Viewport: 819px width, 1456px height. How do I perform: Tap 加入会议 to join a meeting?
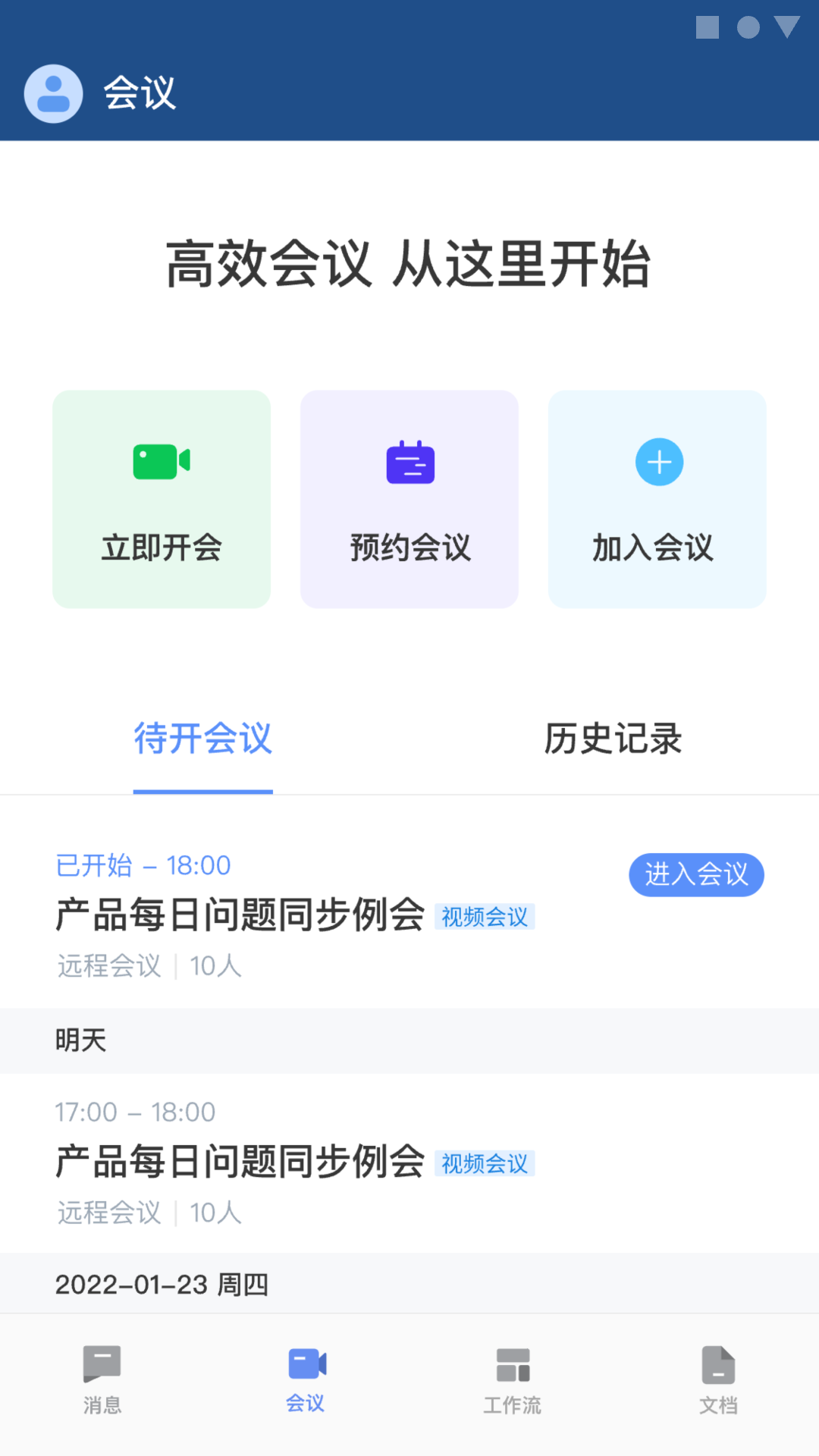coord(657,499)
